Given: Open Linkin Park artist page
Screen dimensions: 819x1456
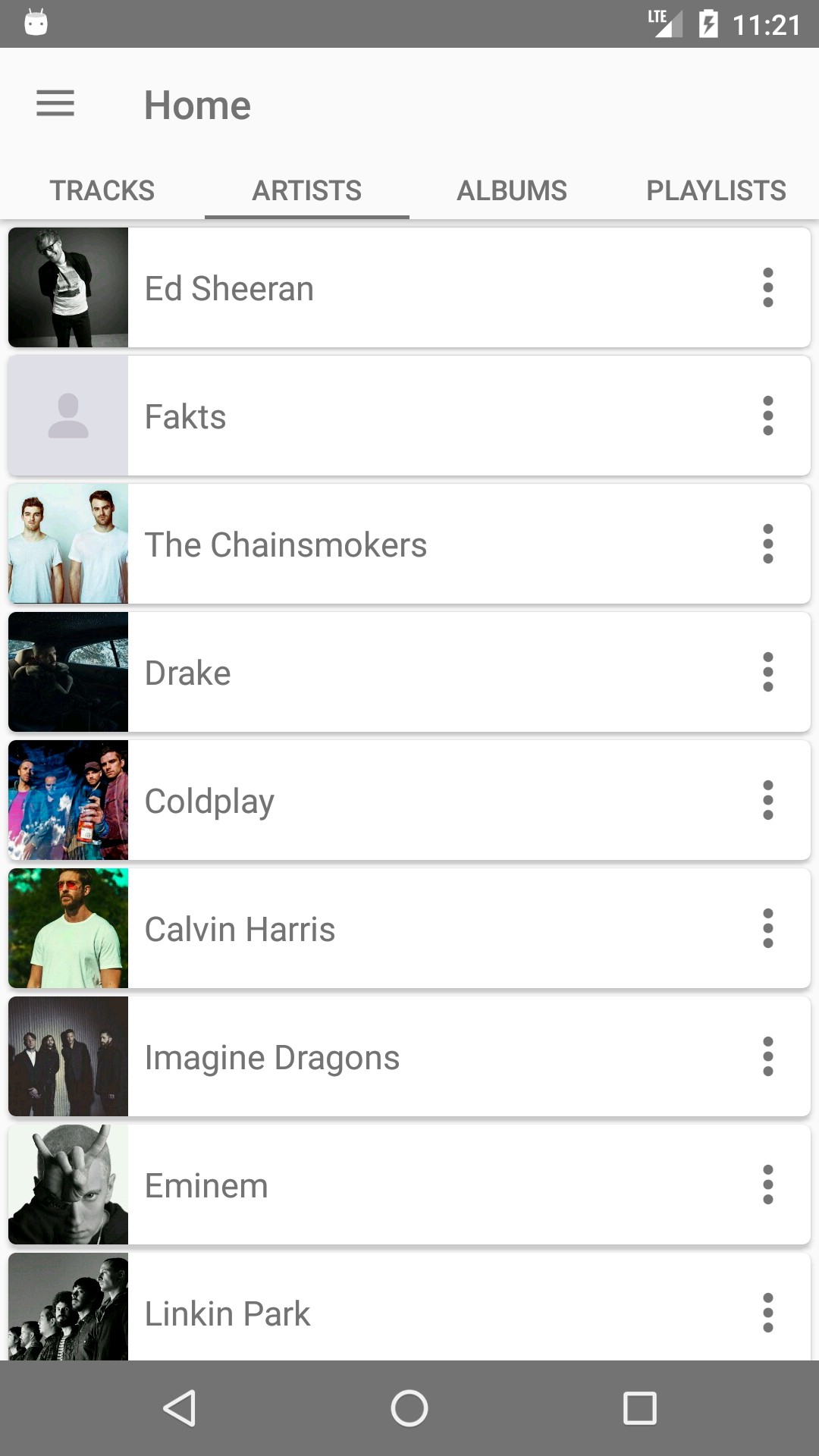Looking at the screenshot, I should click(379, 1310).
